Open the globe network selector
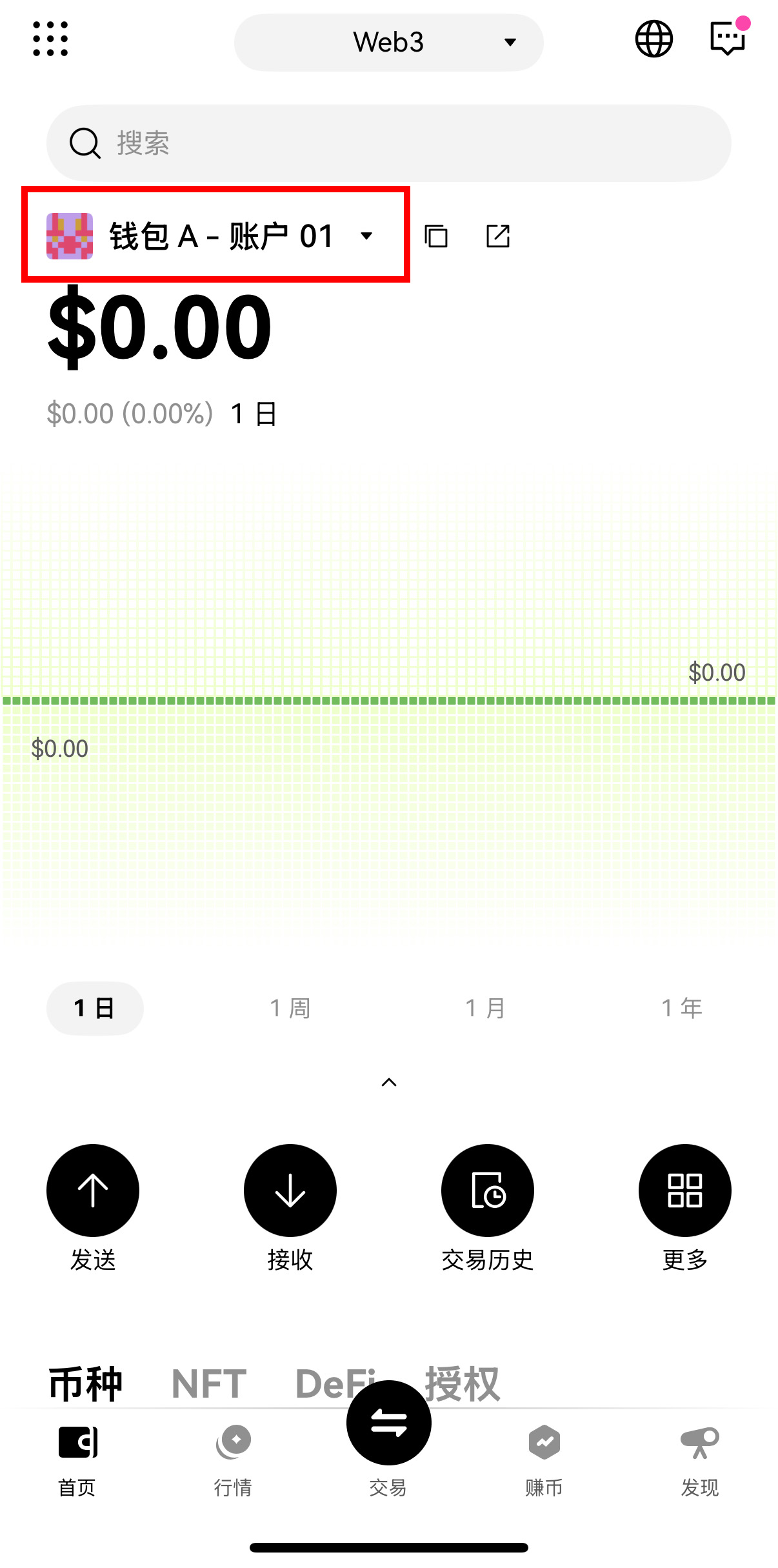This screenshot has width=778, height=1568. click(x=653, y=39)
